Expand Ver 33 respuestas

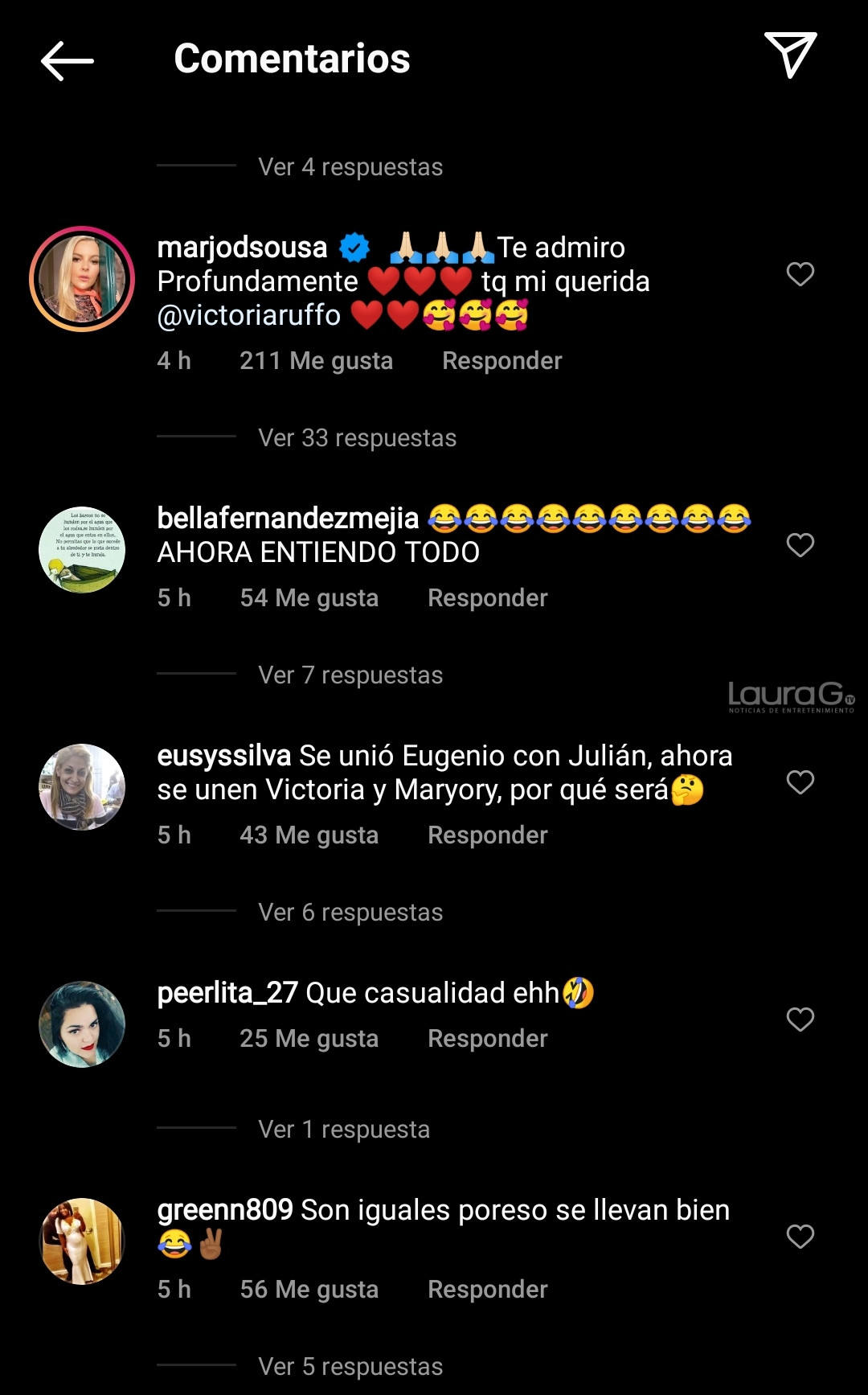tap(357, 438)
